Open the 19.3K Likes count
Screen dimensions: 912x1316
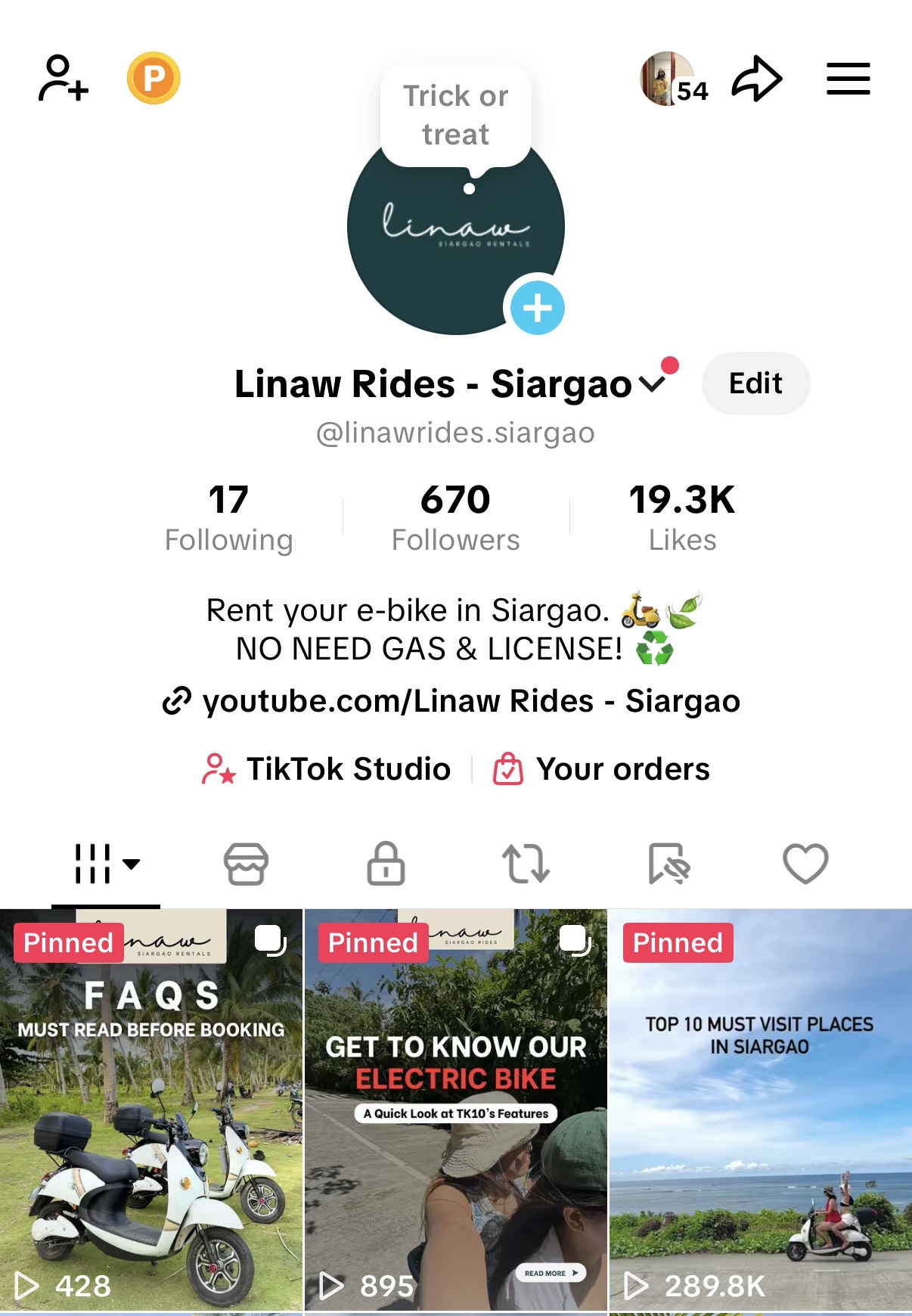click(x=682, y=518)
